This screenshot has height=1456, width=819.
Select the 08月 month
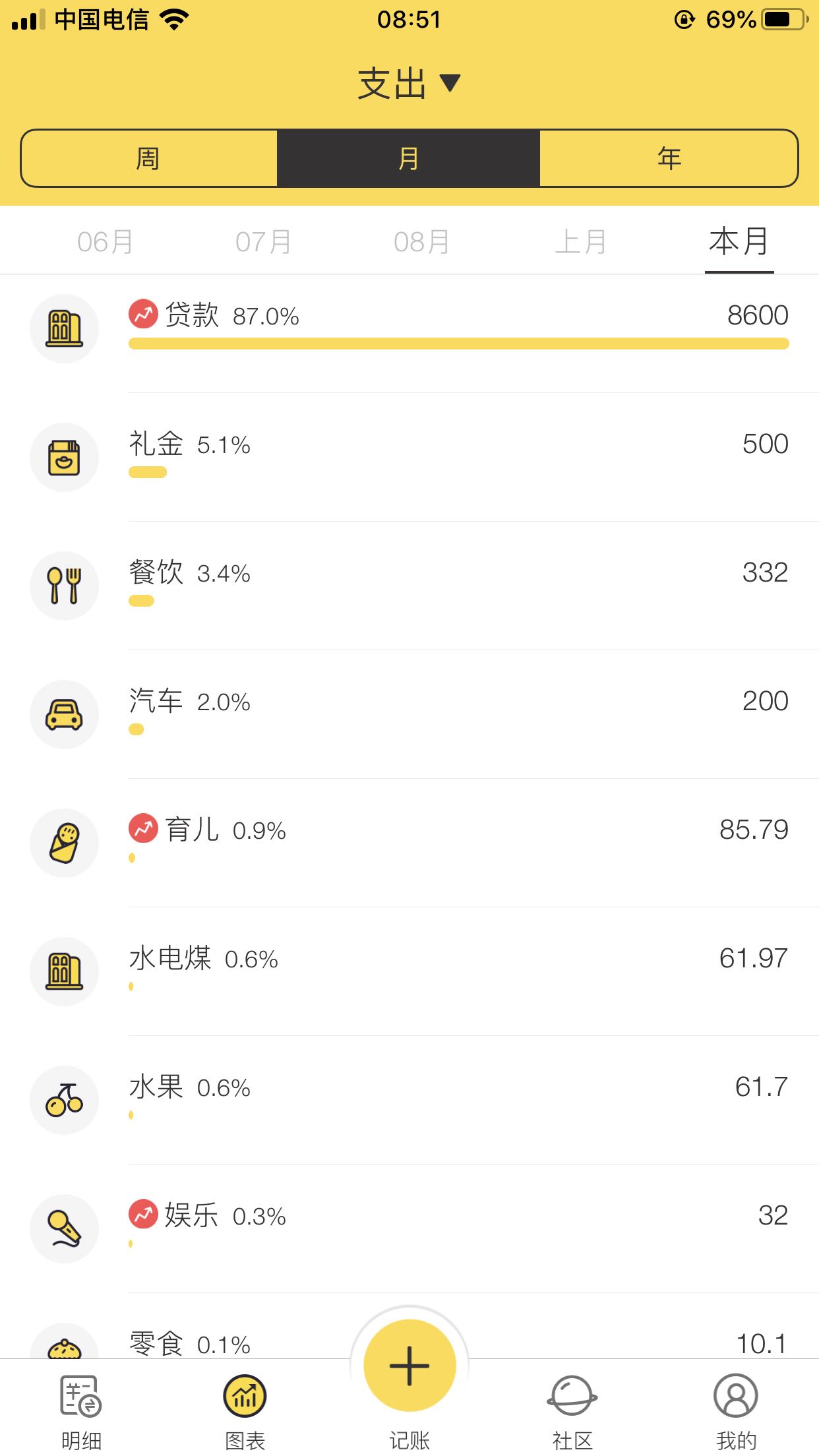(422, 241)
